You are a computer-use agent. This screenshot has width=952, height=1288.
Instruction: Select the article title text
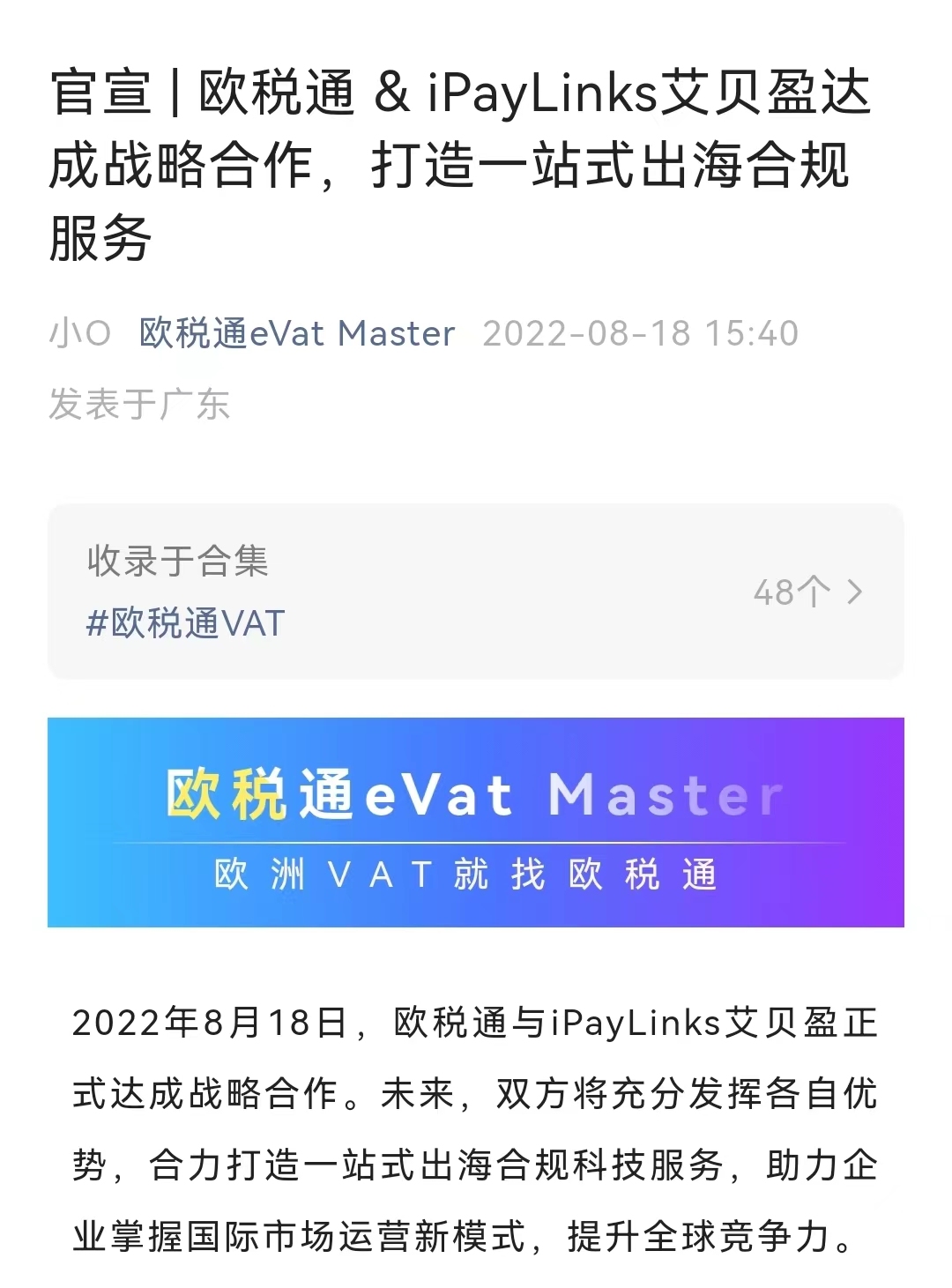point(458,168)
